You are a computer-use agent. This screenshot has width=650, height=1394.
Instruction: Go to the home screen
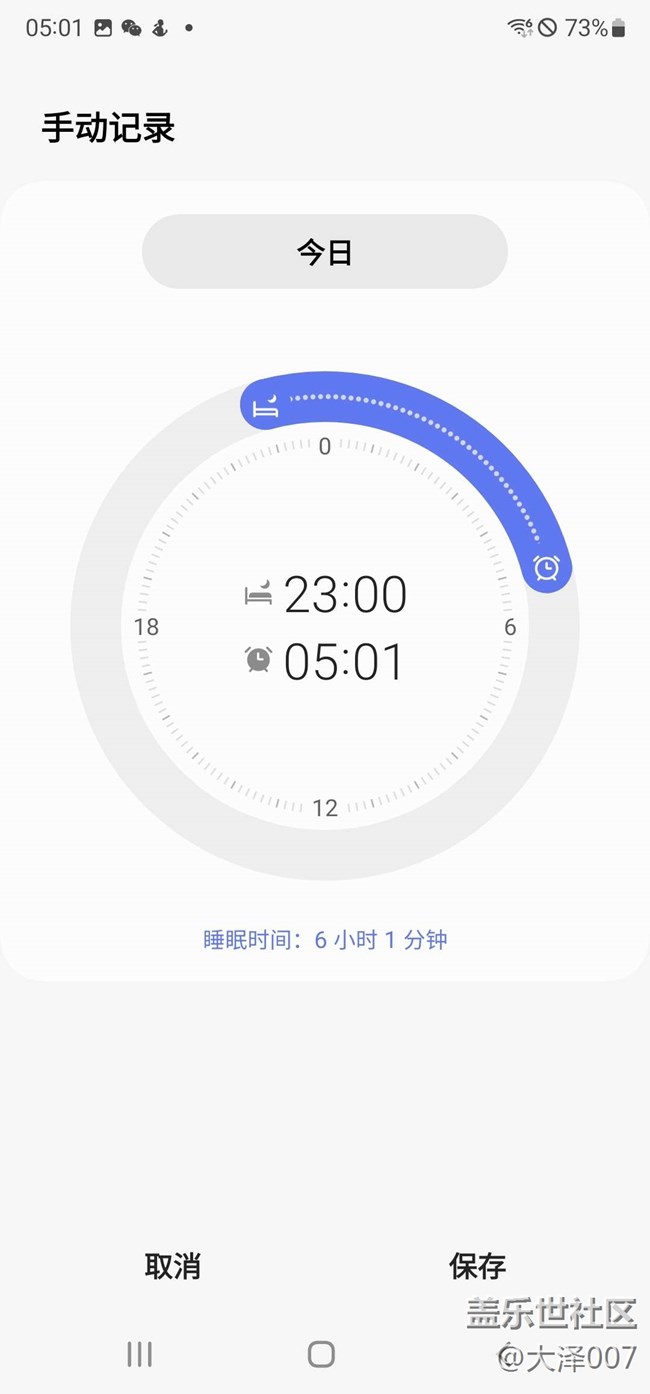coord(321,1354)
